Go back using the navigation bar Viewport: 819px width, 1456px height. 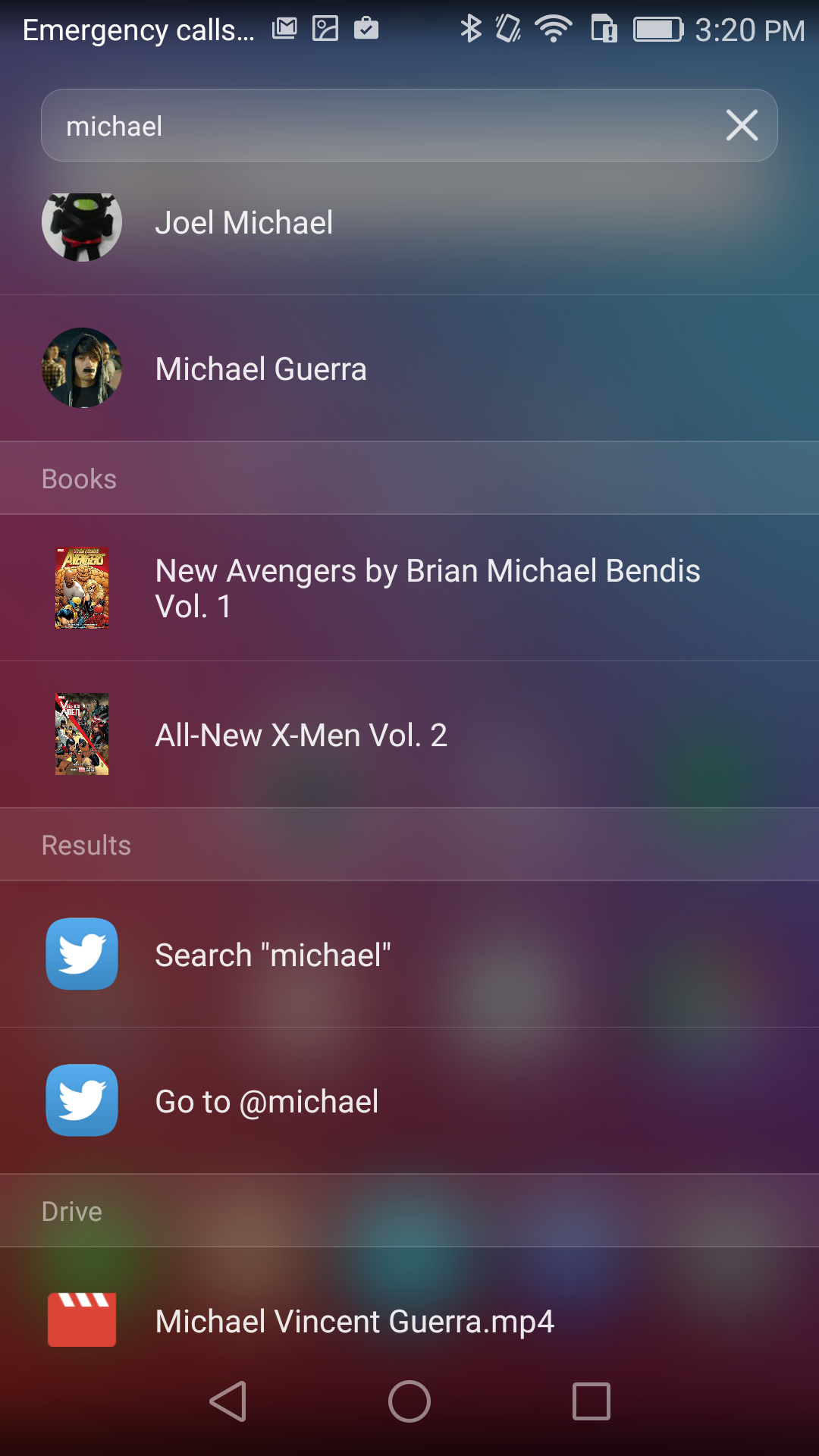point(228,1401)
